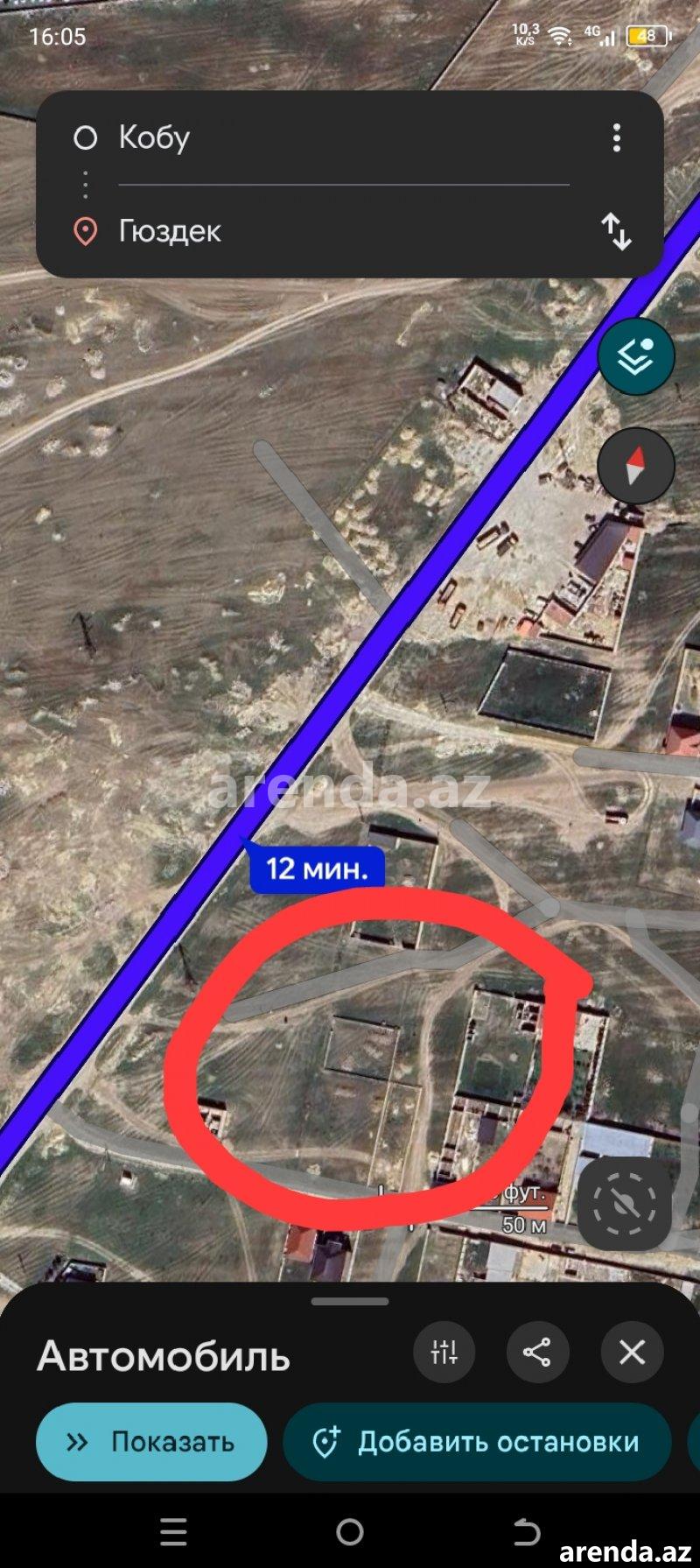
Task: Tap Добавить остановки
Action: click(477, 1442)
